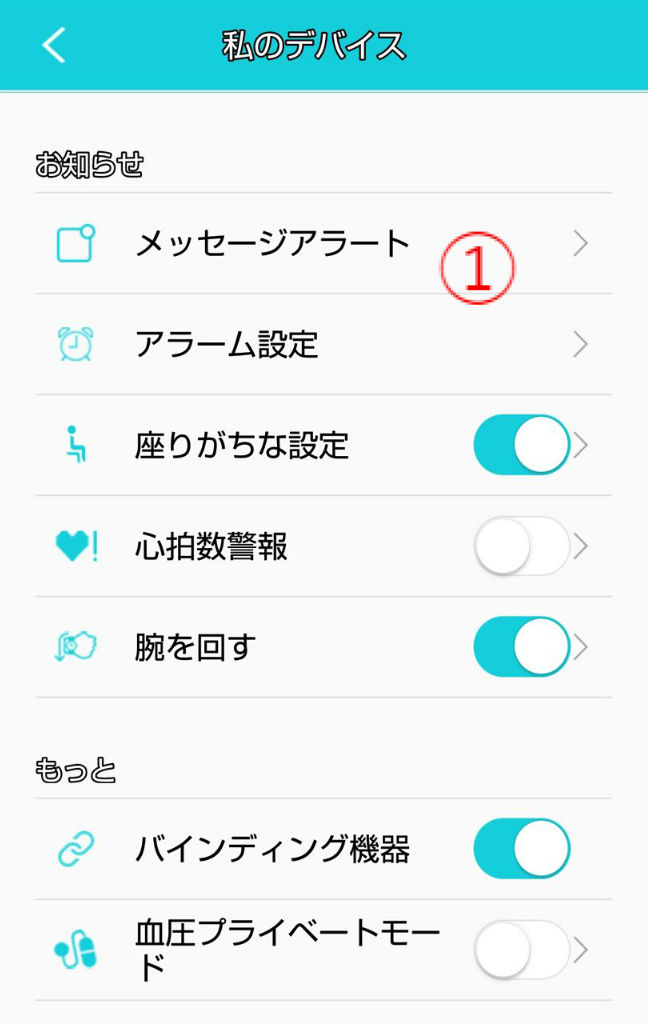
Task: Turn off the 座りがちな設定 switch
Action: pos(520,445)
